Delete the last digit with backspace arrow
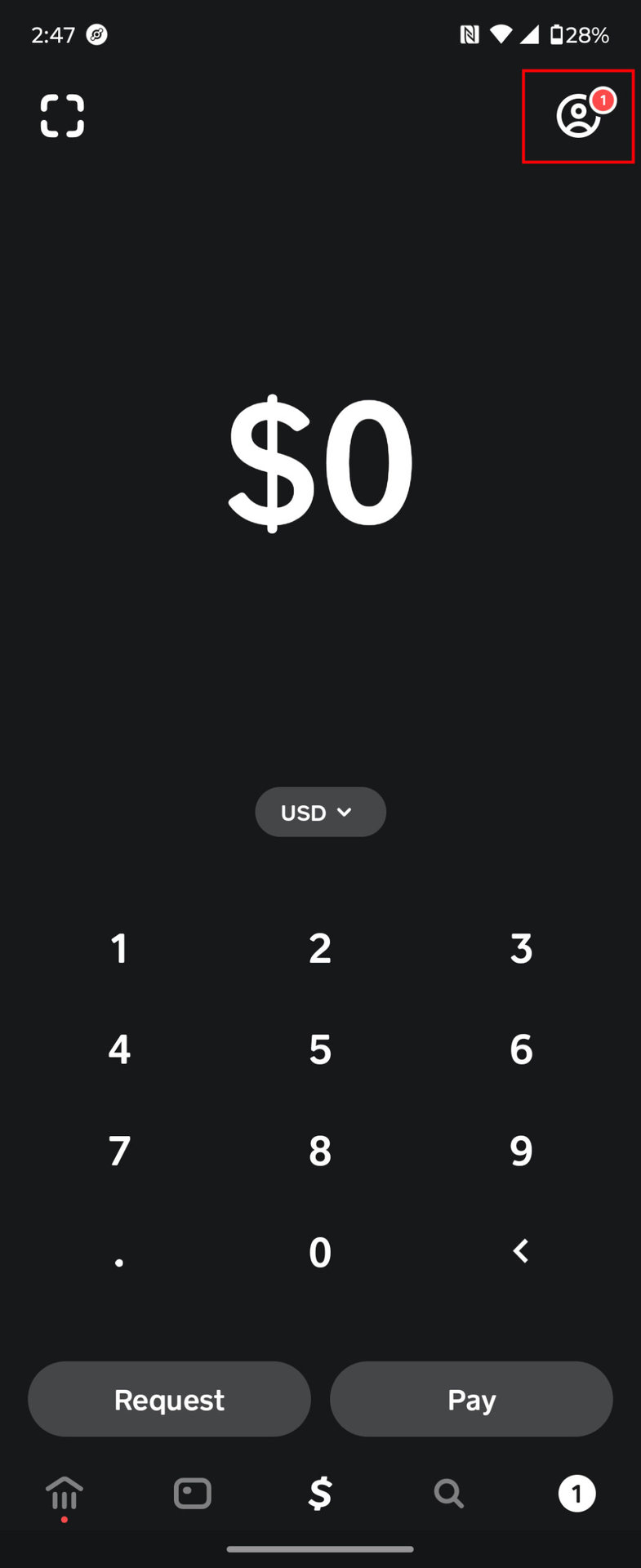 pyautogui.click(x=521, y=1251)
